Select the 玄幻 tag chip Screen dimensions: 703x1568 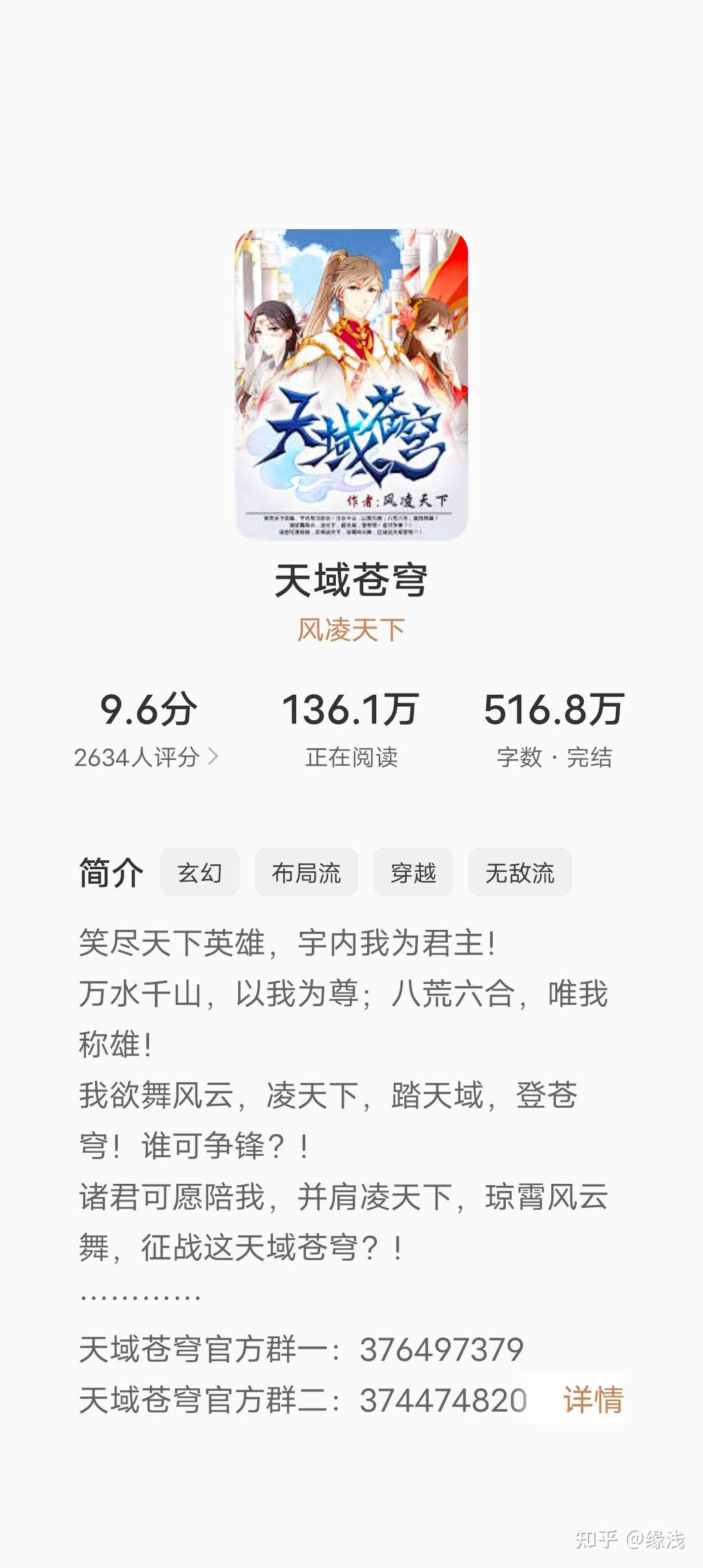pyautogui.click(x=200, y=873)
